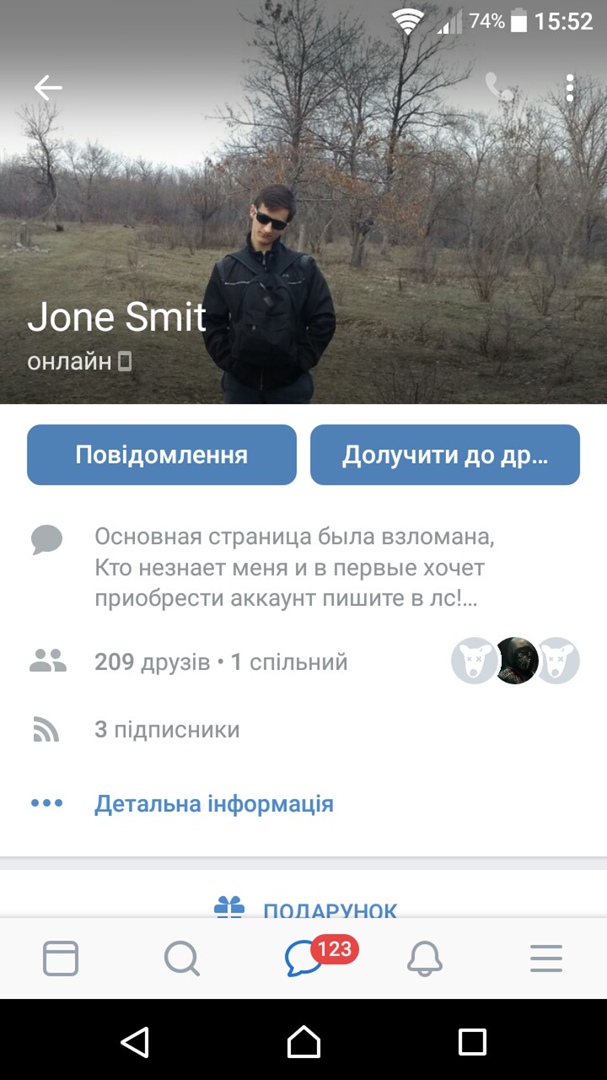Open the notifications bell tab
Screen dimensions: 607x1080
[425, 959]
